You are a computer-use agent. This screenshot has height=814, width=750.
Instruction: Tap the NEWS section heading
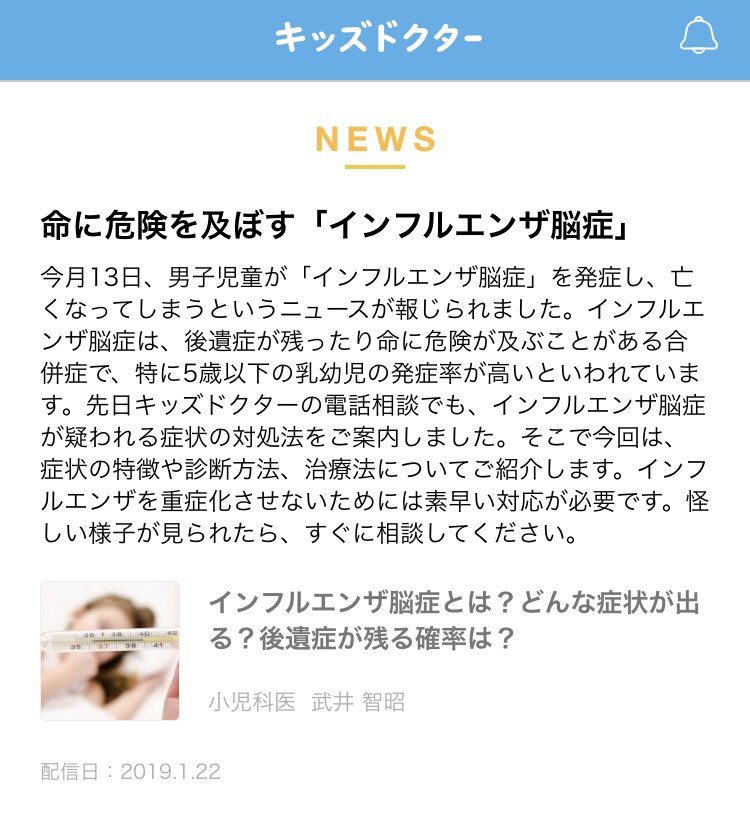375,140
